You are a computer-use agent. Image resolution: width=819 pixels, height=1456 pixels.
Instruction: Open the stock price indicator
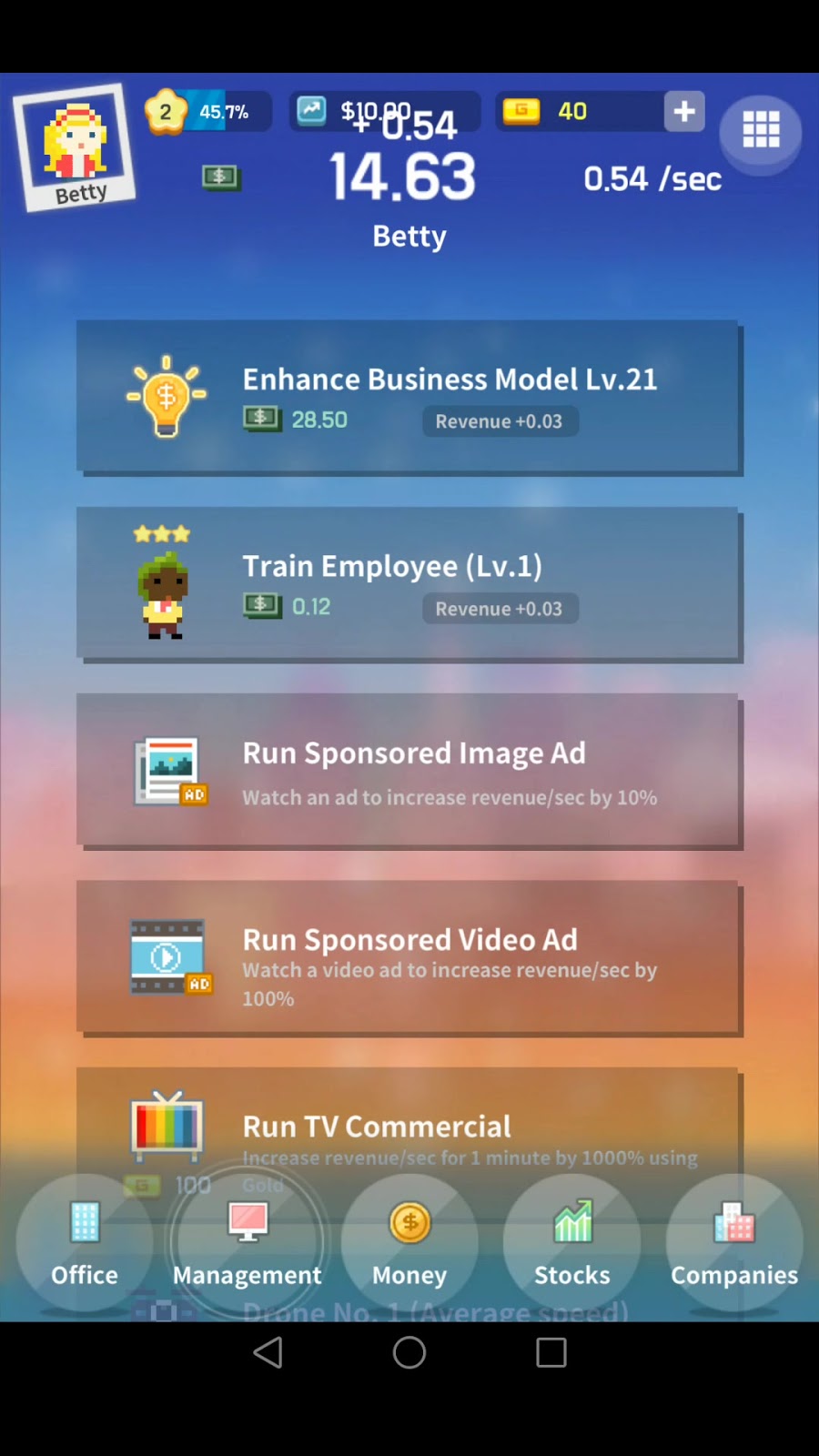(382, 111)
